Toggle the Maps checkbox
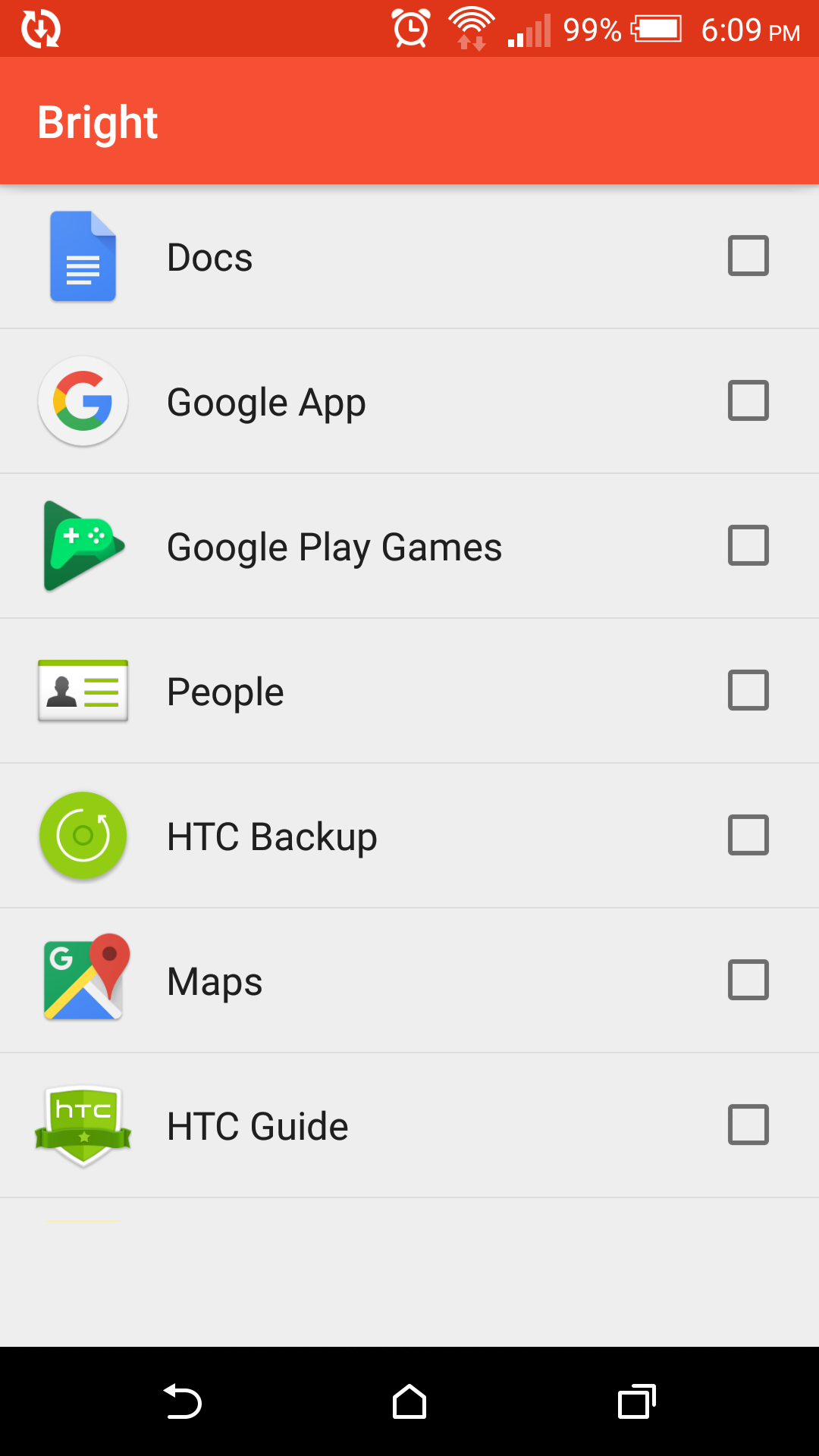 coord(748,981)
